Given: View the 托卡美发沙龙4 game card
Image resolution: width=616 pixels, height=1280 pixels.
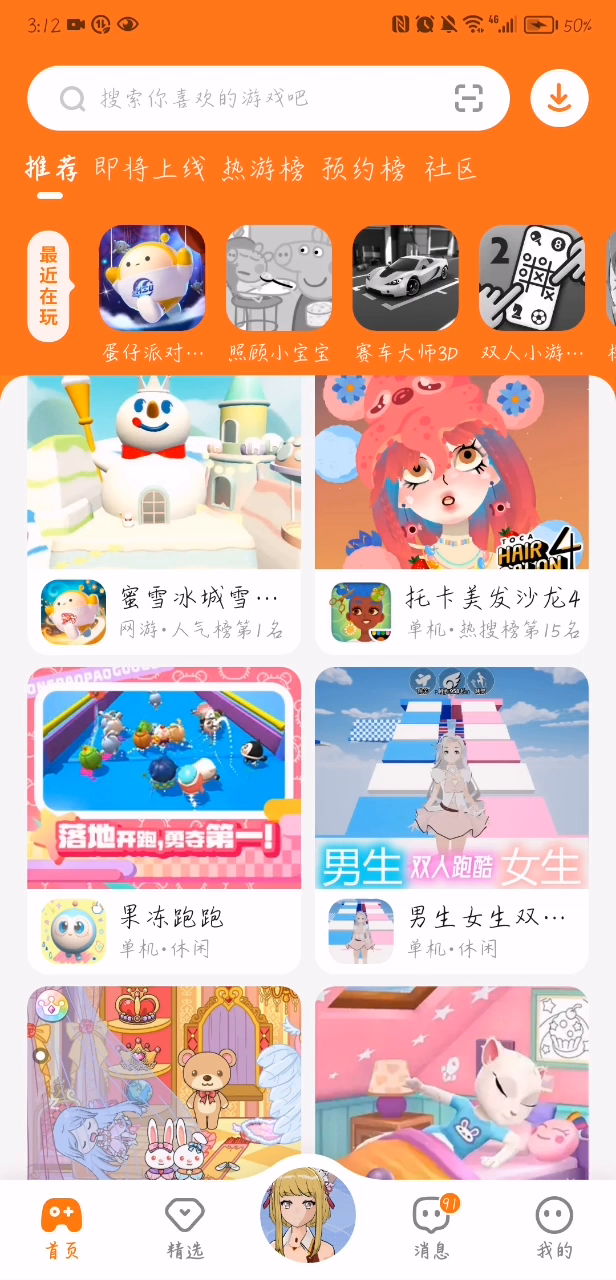Looking at the screenshot, I should [452, 510].
